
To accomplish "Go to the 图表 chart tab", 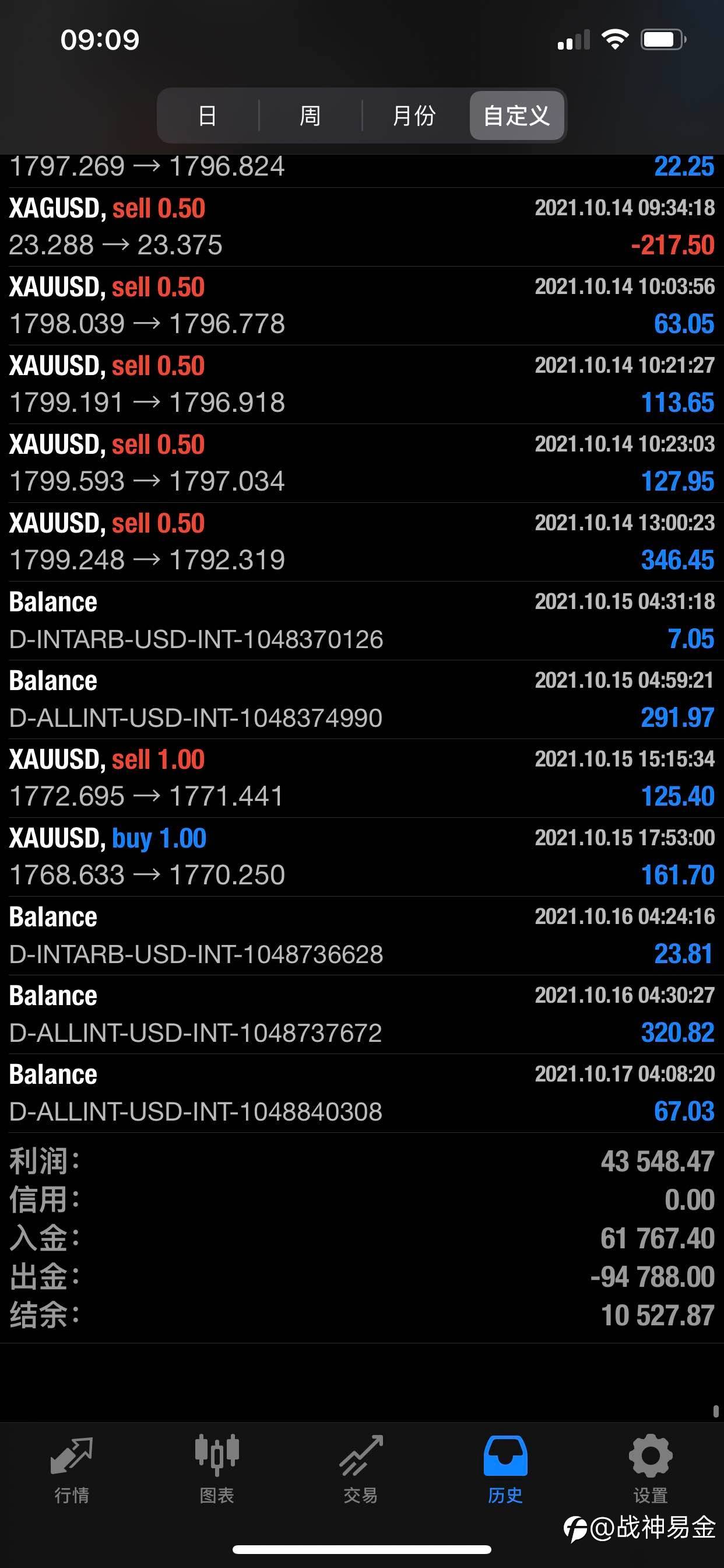I will coord(217,1469).
